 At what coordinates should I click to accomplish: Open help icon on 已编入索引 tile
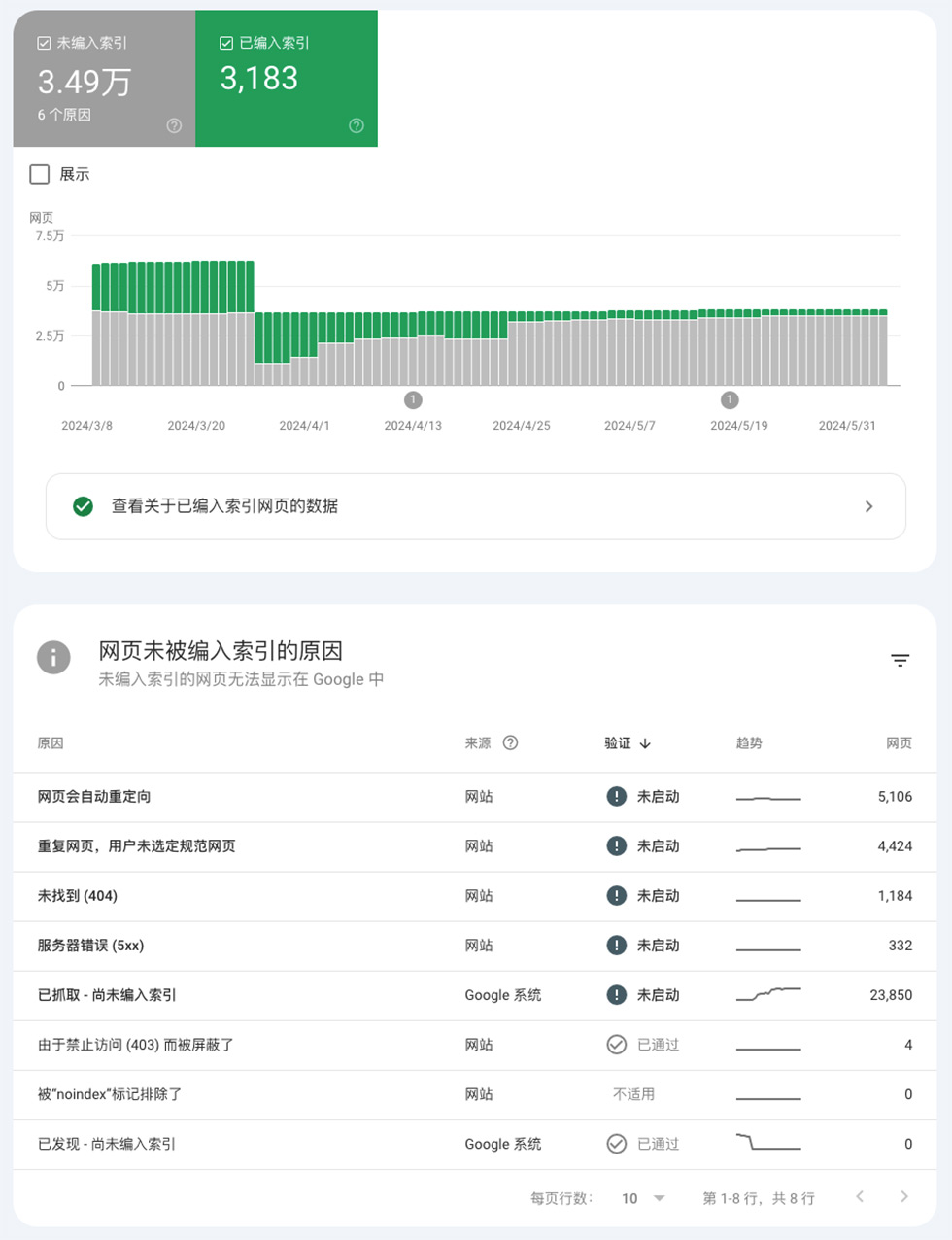(357, 125)
